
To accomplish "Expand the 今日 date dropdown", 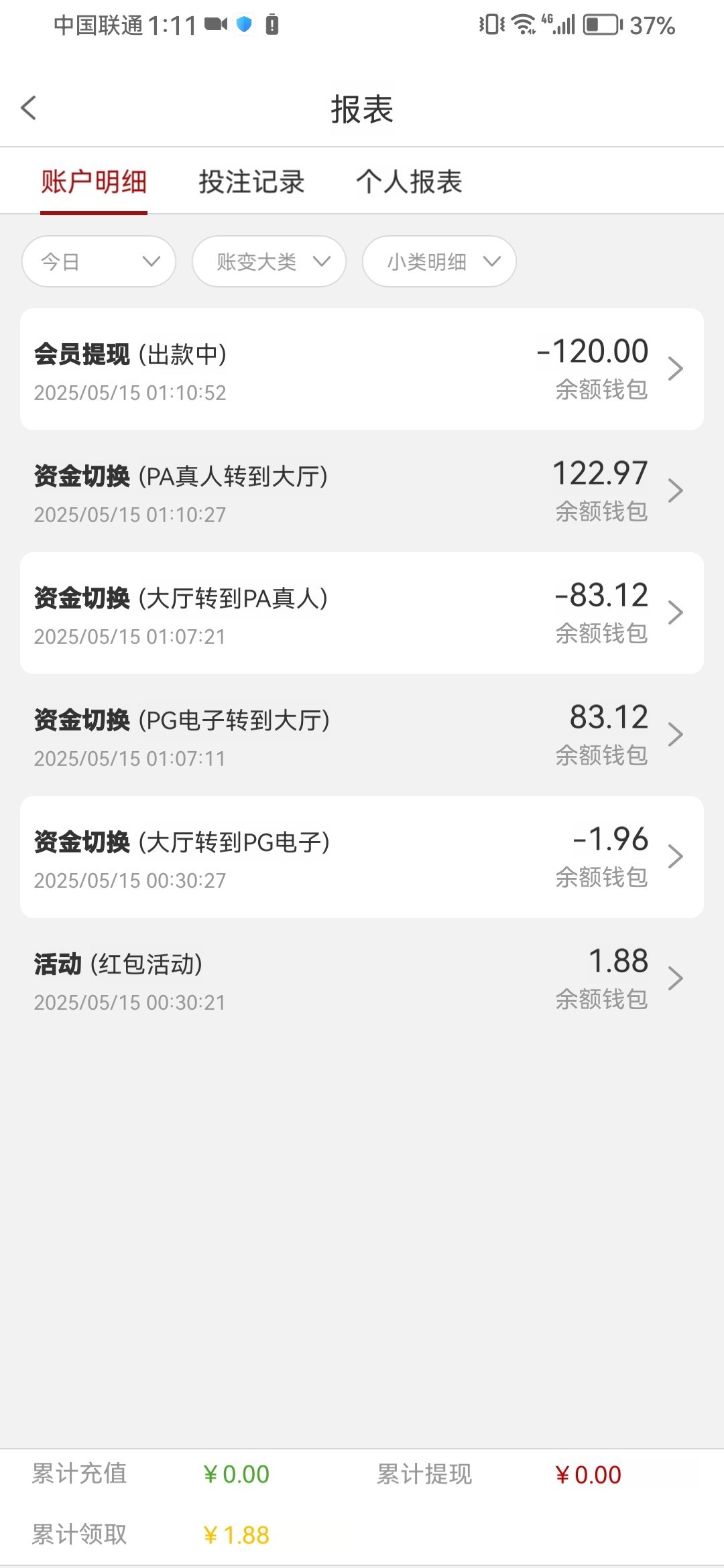I will click(x=99, y=261).
